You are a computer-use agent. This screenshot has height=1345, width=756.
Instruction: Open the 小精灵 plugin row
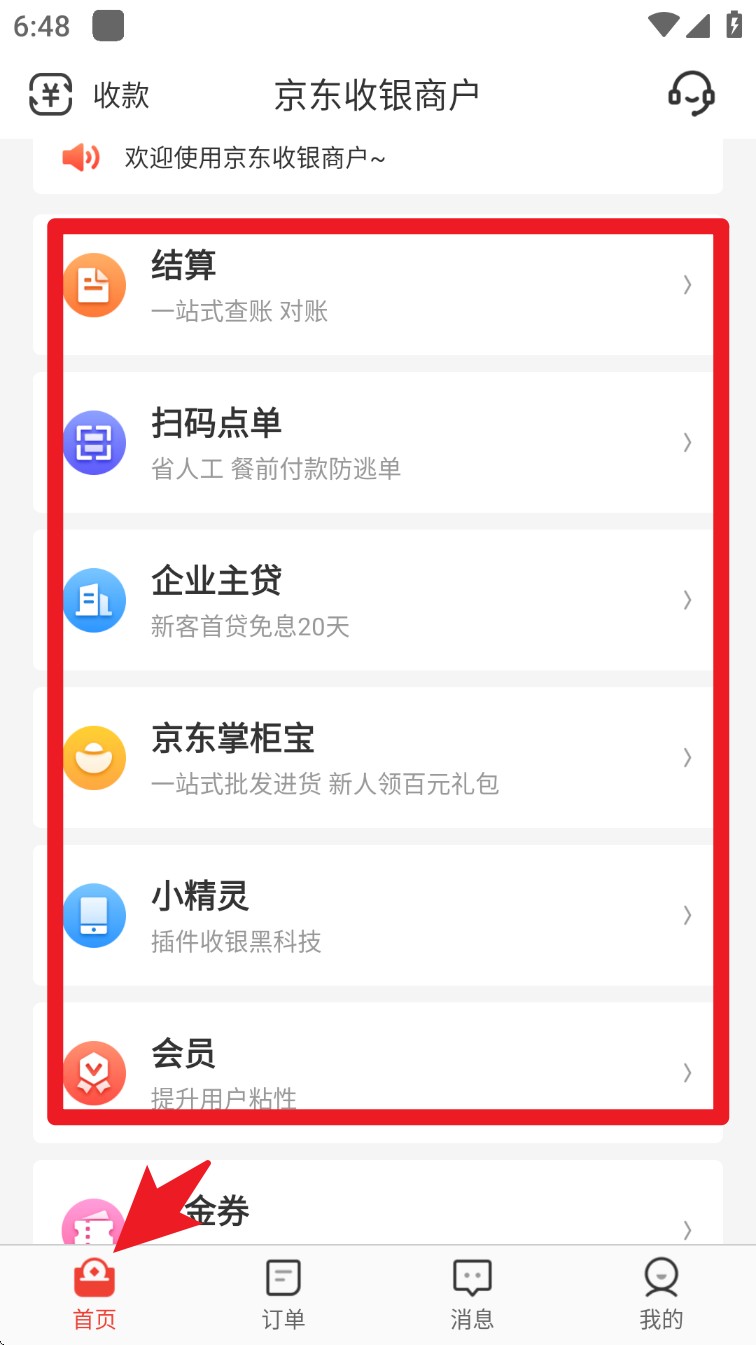coord(380,915)
